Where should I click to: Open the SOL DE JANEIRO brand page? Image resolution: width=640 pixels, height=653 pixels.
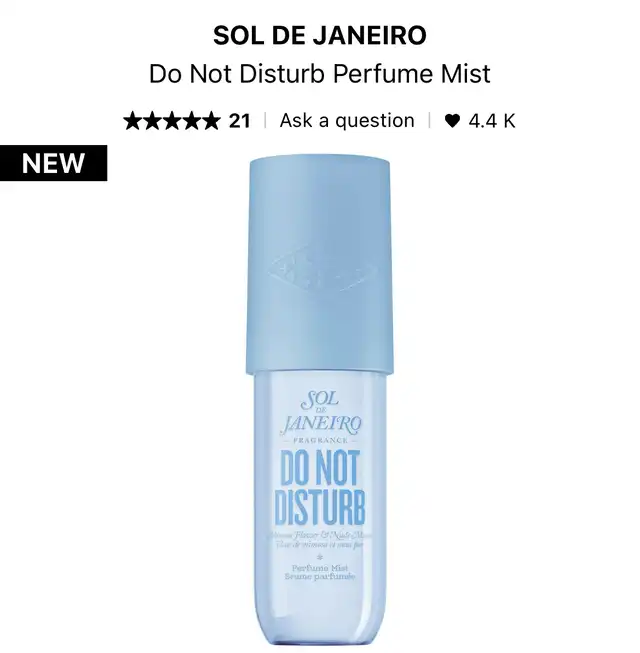(320, 36)
